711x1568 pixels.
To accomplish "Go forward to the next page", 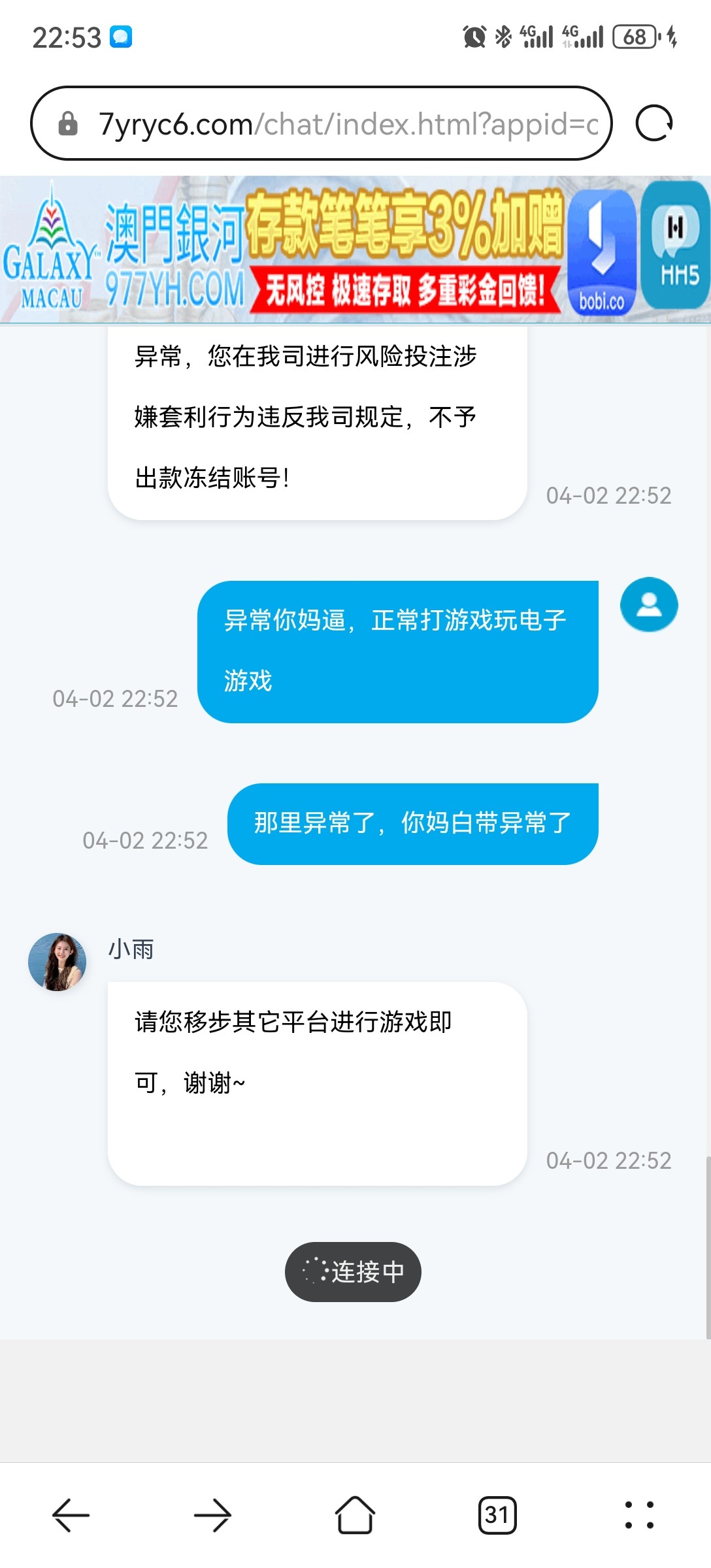I will click(213, 1514).
